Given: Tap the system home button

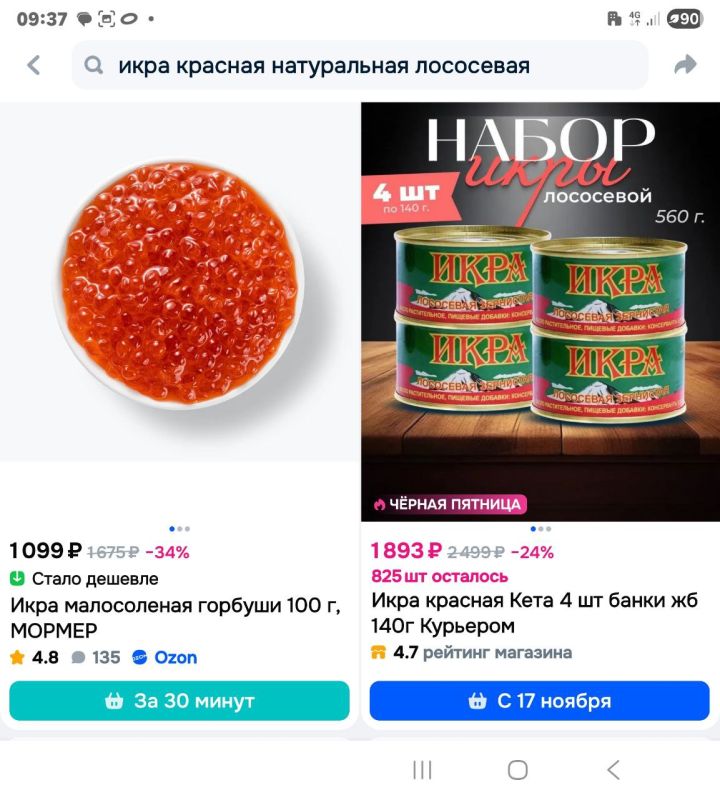Looking at the screenshot, I should 517,770.
